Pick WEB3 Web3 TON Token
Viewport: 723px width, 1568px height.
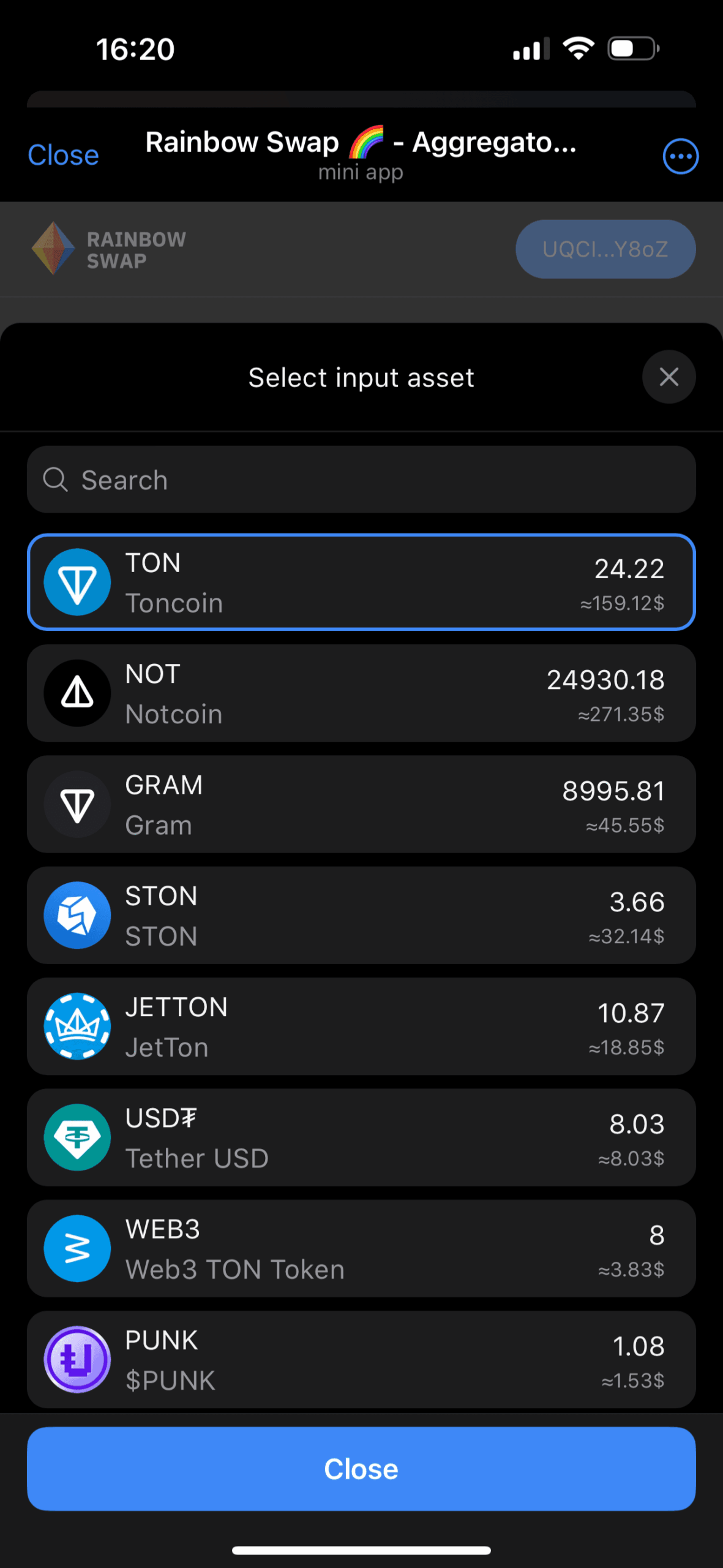pyautogui.click(x=361, y=1248)
